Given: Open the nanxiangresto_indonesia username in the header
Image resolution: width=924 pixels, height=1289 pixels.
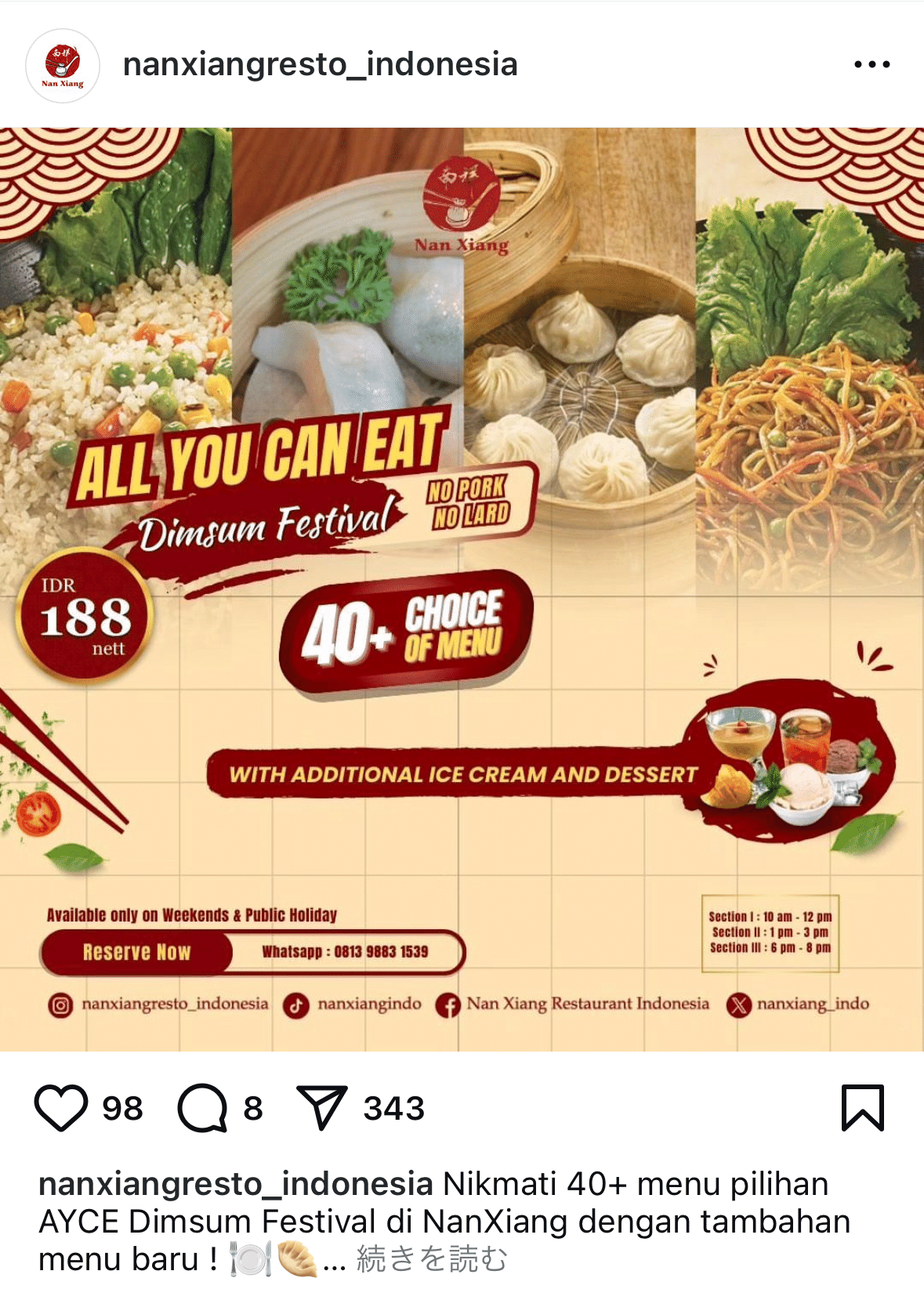Looking at the screenshot, I should point(320,64).
